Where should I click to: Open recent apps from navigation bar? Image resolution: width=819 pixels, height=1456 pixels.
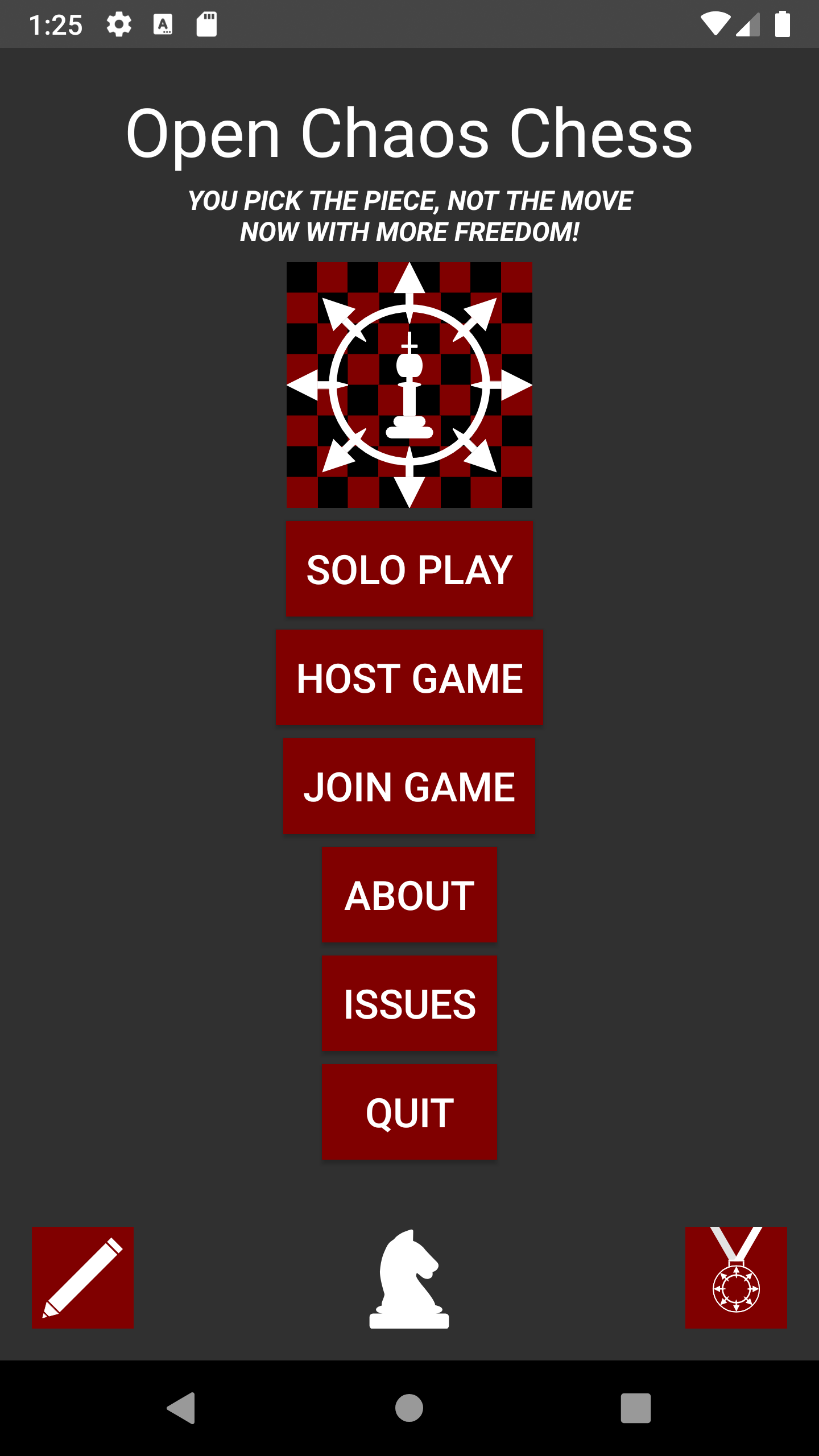click(x=635, y=1408)
